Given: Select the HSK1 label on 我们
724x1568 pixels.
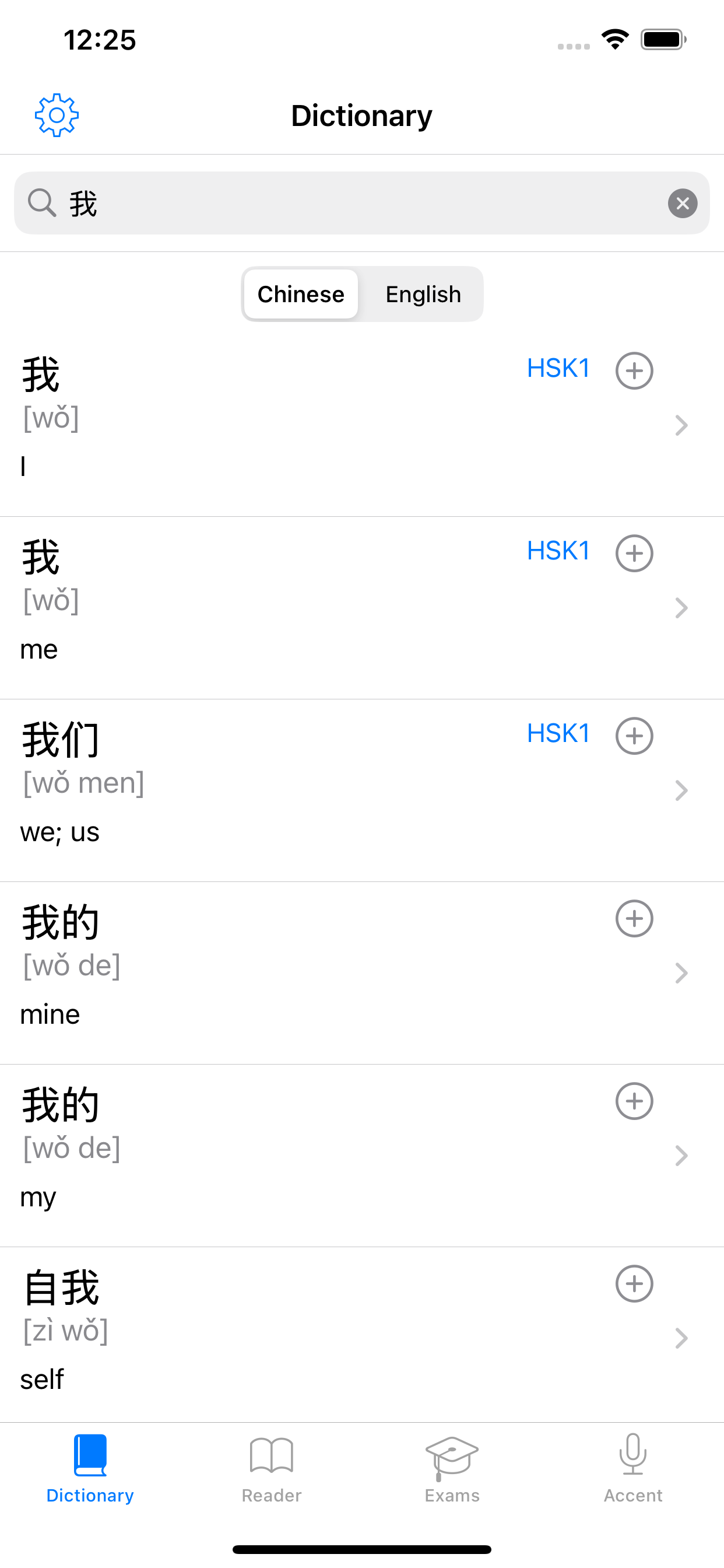Looking at the screenshot, I should [x=557, y=733].
